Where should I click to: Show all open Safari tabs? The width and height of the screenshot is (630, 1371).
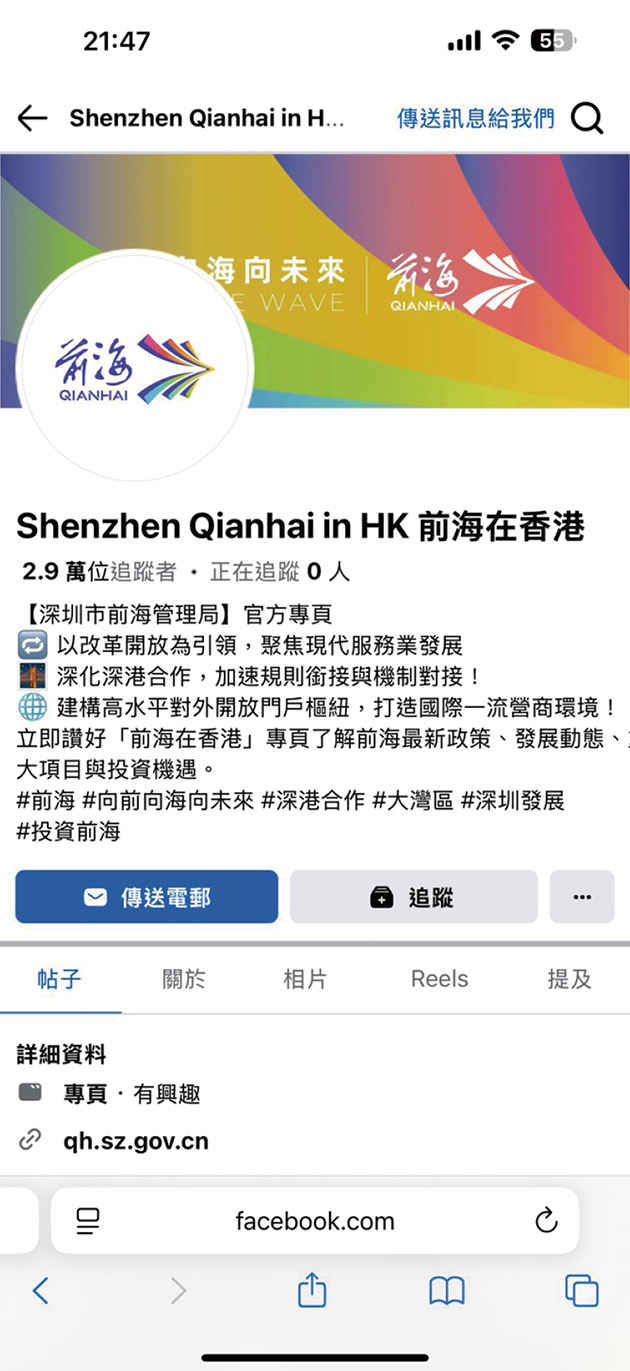point(581,1291)
